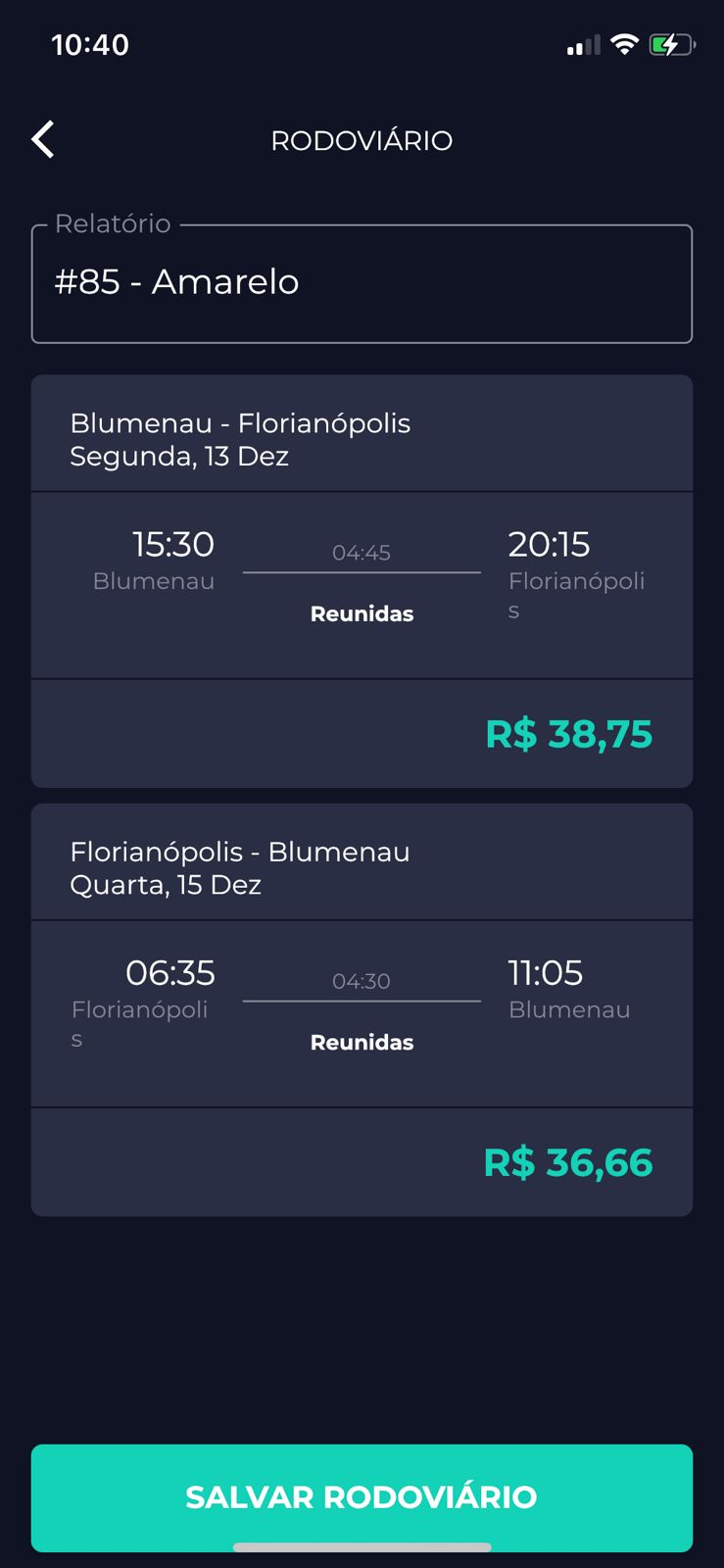Open the Relatório field showing #85 - Amarelo
The image size is (724, 1568).
pos(362,283)
